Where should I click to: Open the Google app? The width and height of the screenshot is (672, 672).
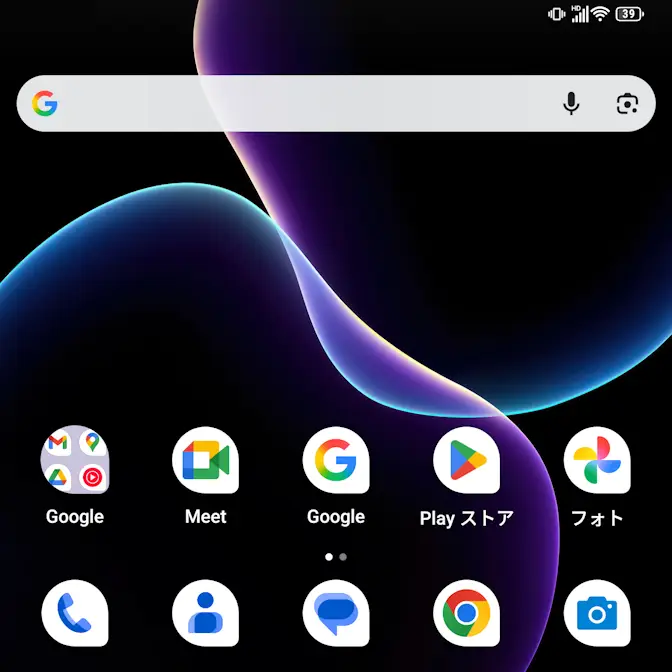coord(335,461)
